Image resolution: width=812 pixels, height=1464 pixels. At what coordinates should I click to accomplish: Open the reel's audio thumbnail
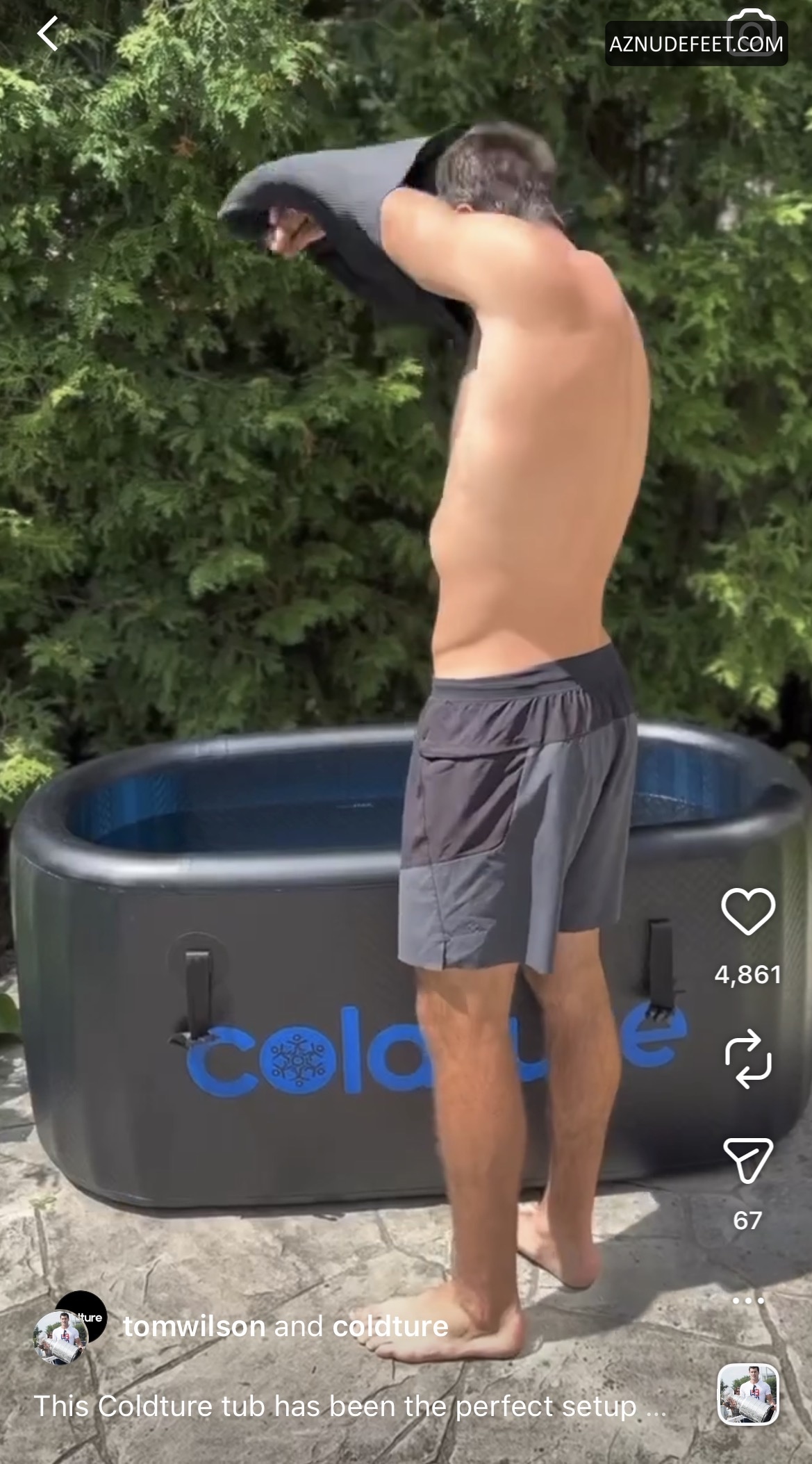pyautogui.click(x=748, y=1395)
